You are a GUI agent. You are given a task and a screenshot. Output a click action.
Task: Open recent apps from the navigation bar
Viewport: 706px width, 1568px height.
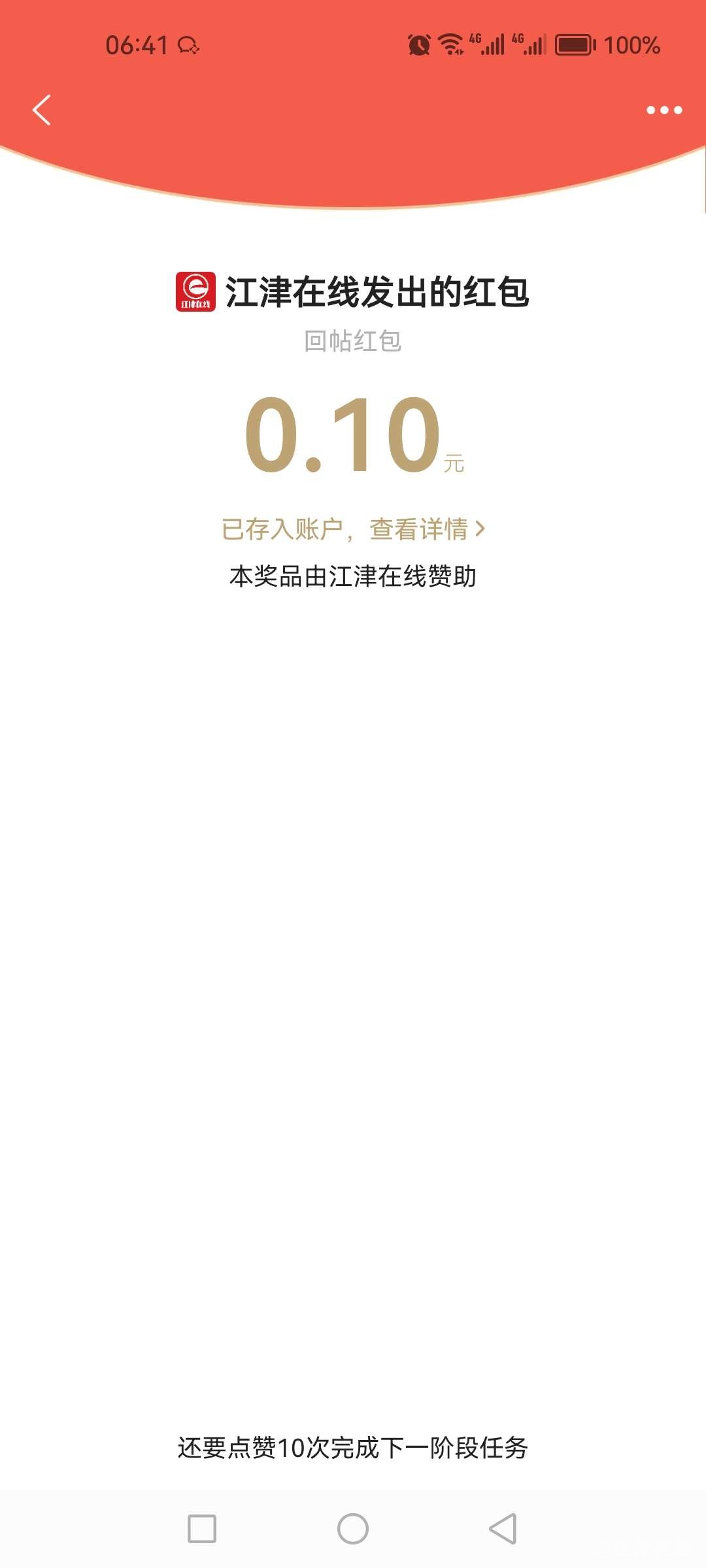(202, 1529)
